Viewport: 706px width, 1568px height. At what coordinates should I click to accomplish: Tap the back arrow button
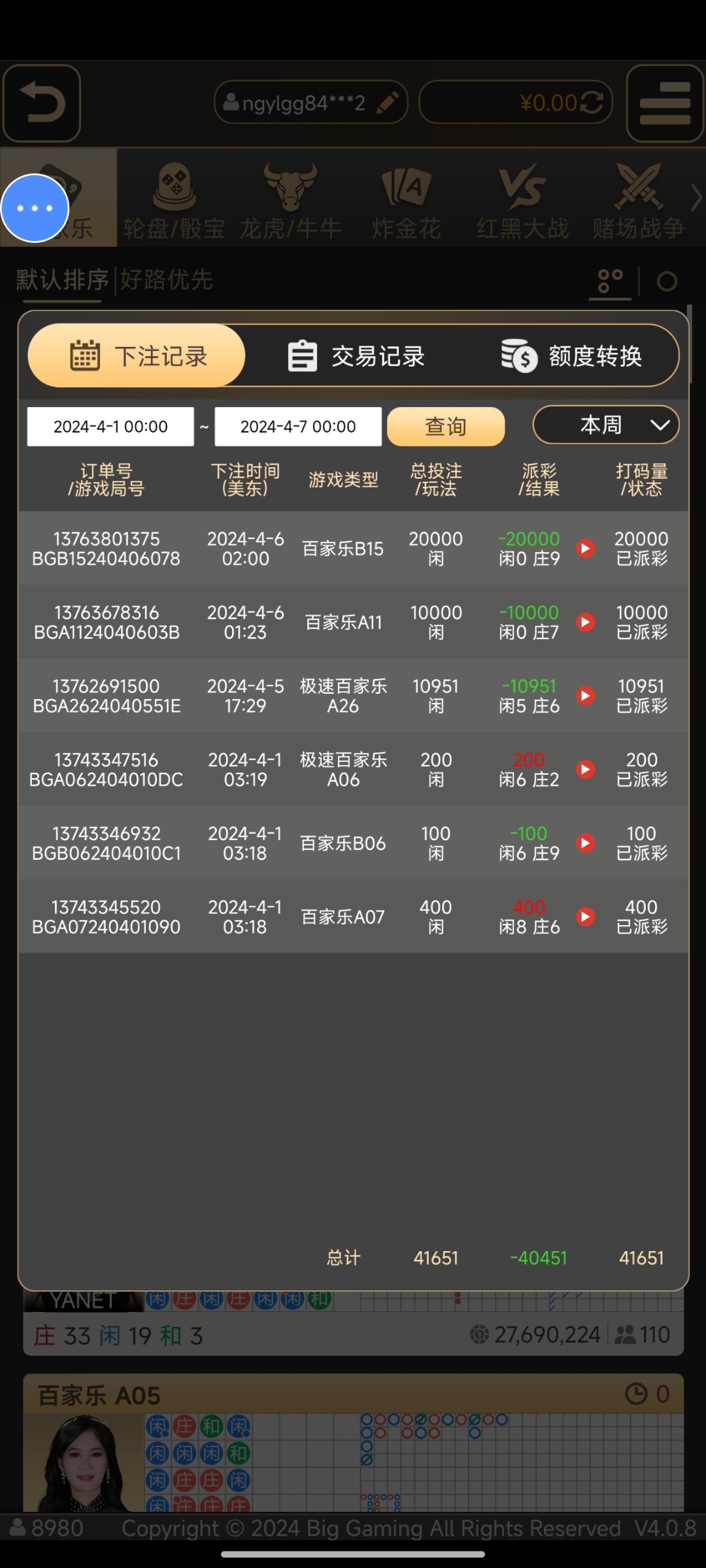[x=42, y=103]
